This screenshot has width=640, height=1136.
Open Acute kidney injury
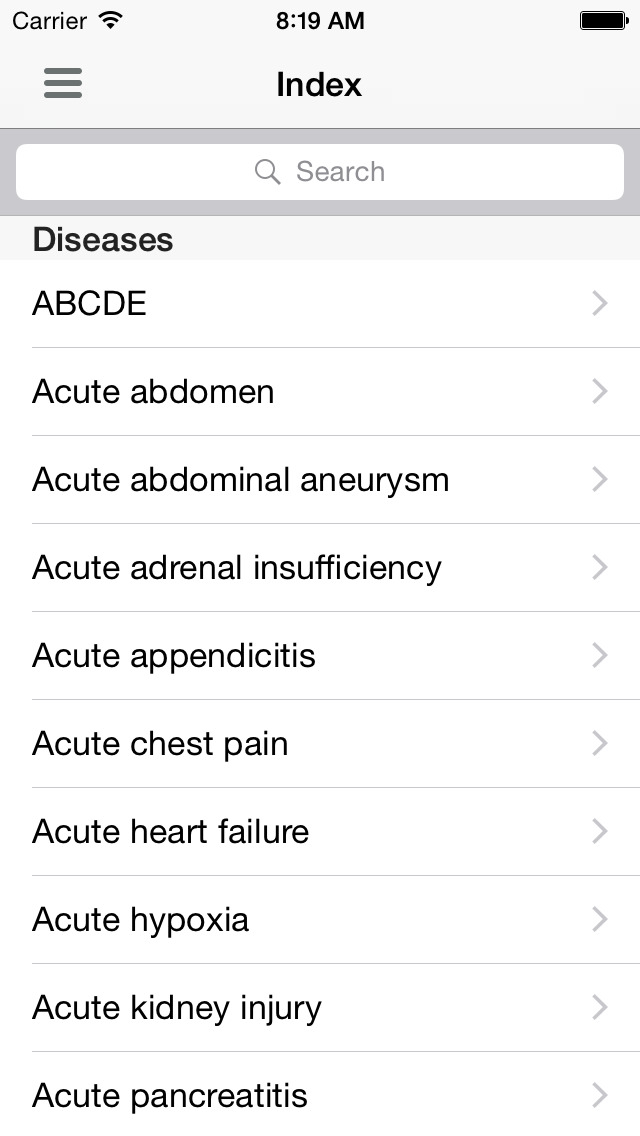320,1008
